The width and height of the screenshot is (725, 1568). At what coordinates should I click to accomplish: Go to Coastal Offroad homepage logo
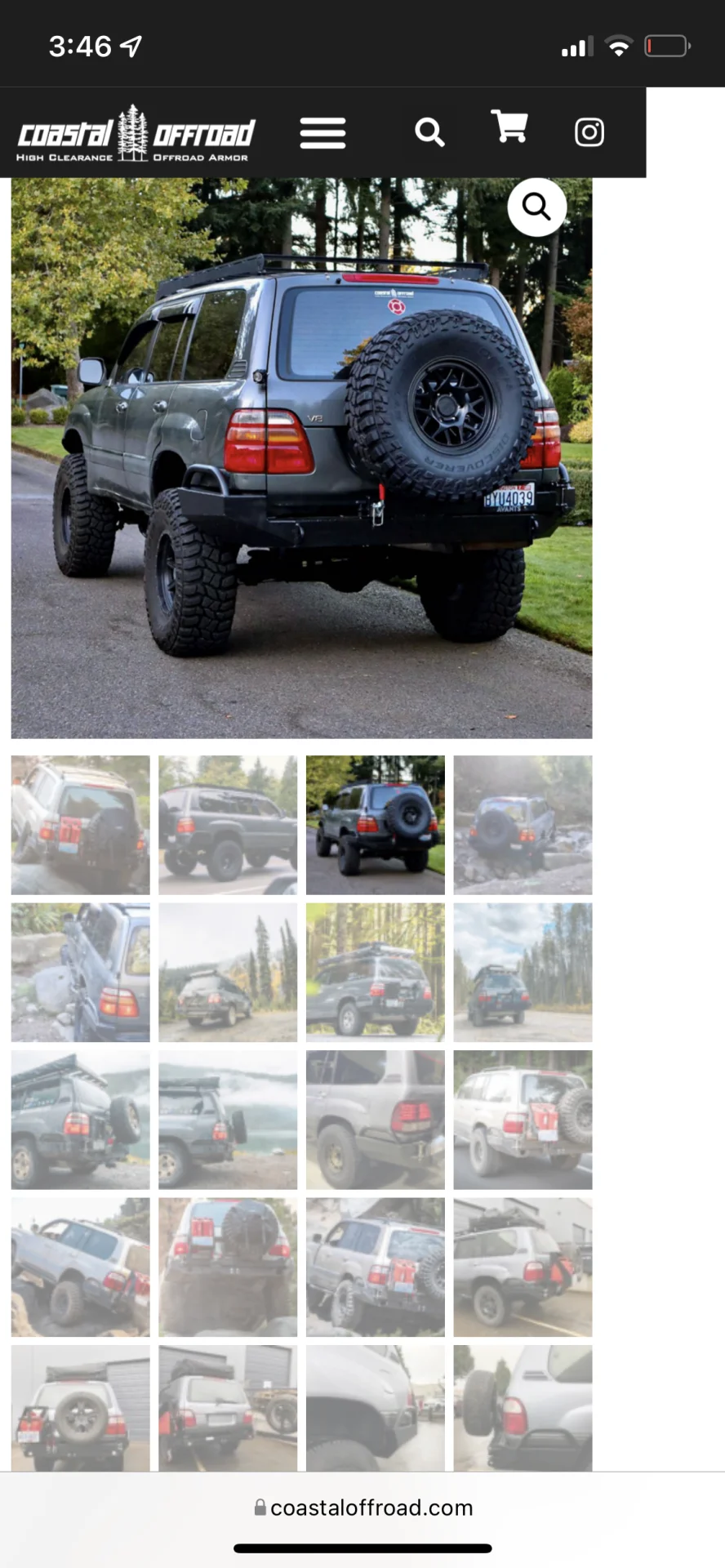click(136, 133)
